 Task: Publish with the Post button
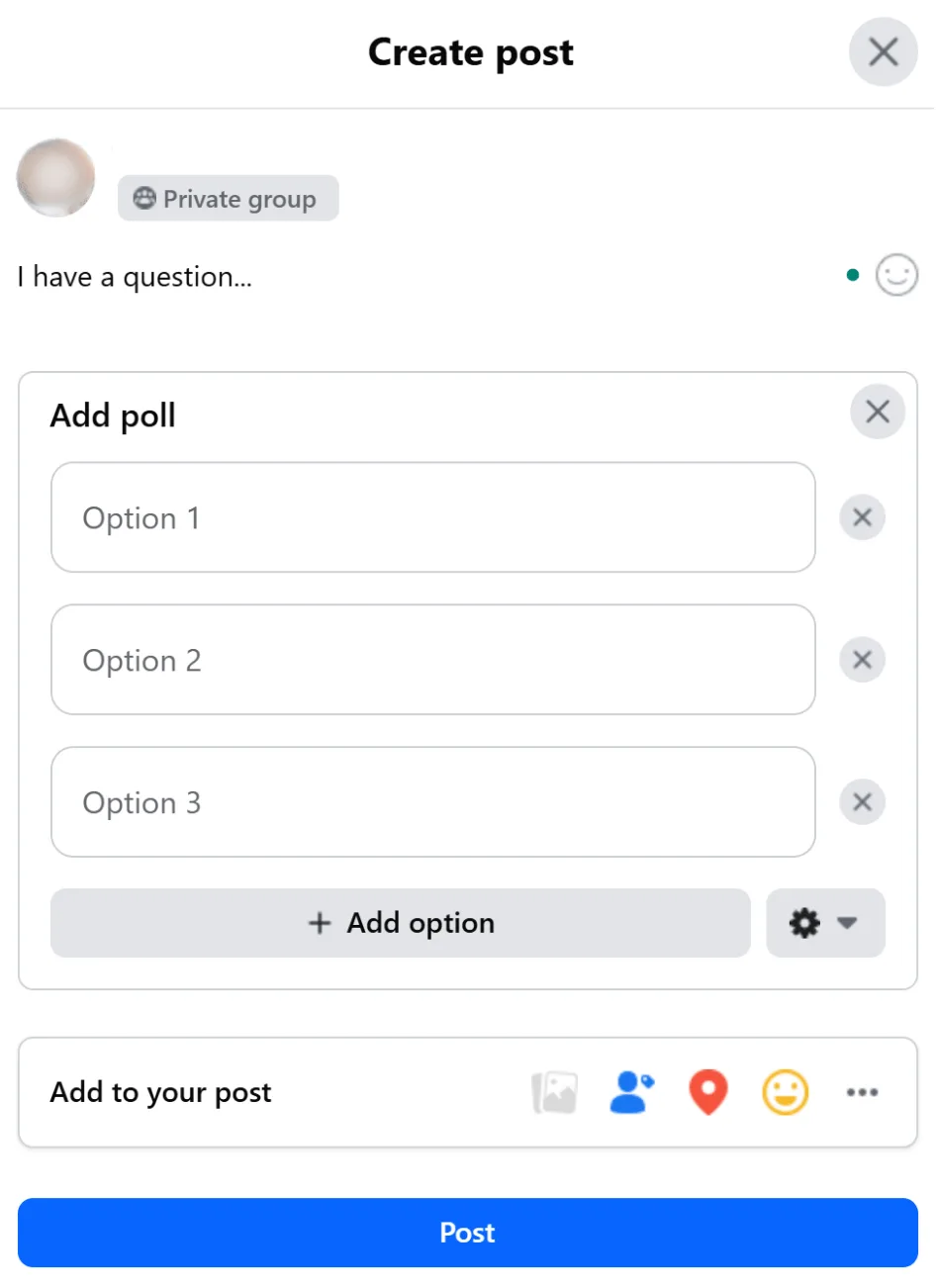[x=467, y=1233]
